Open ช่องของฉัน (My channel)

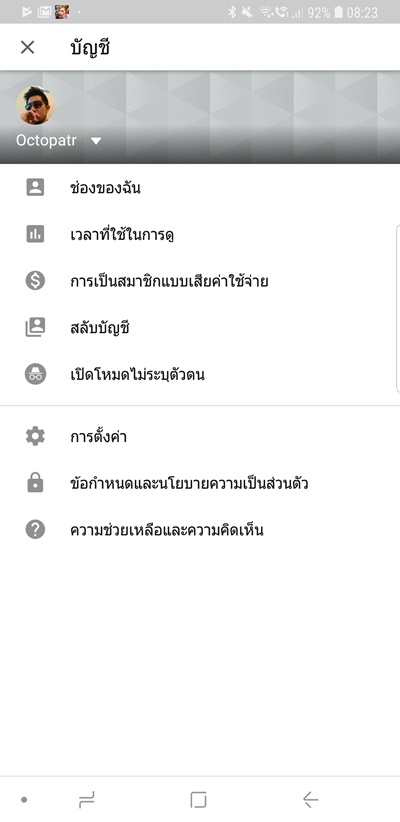(200, 188)
